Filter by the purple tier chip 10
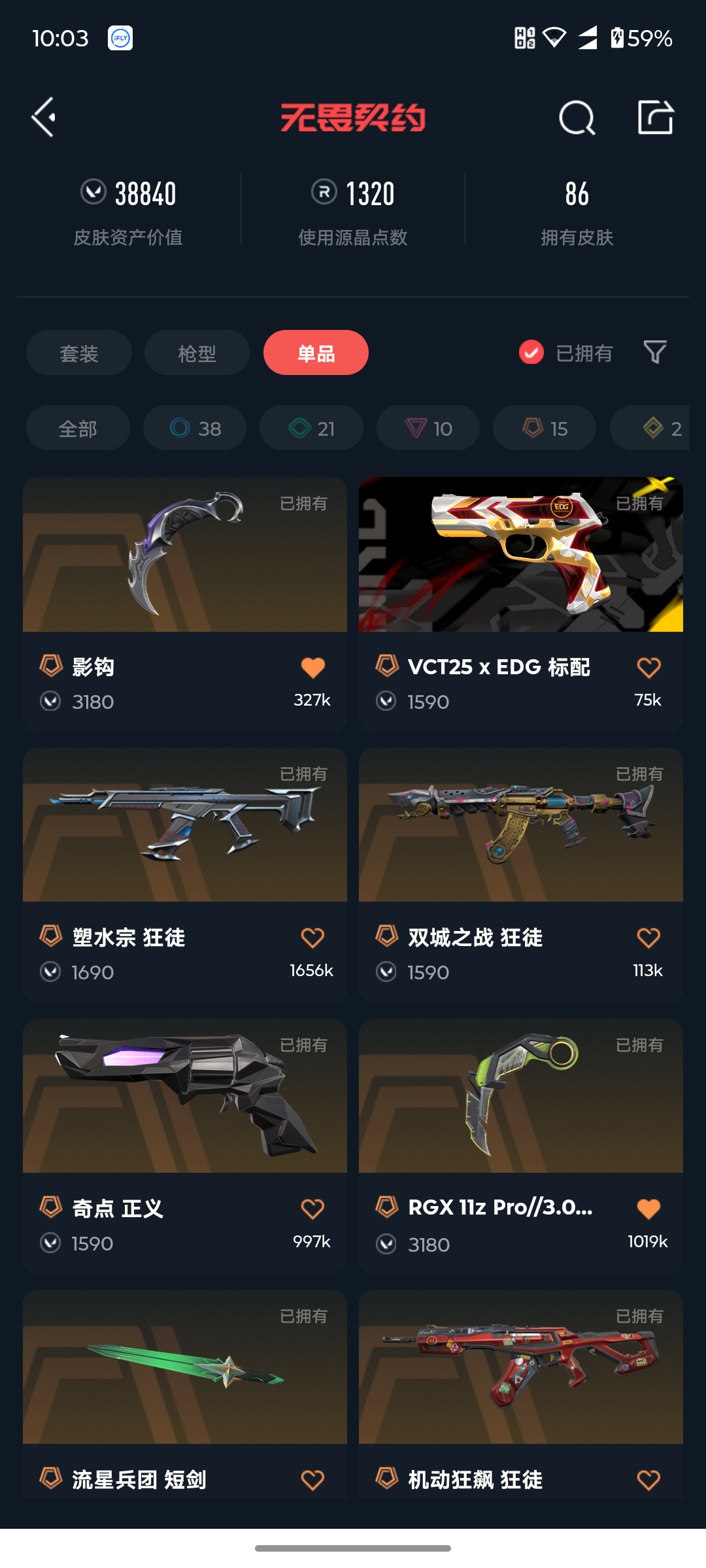 (x=428, y=428)
